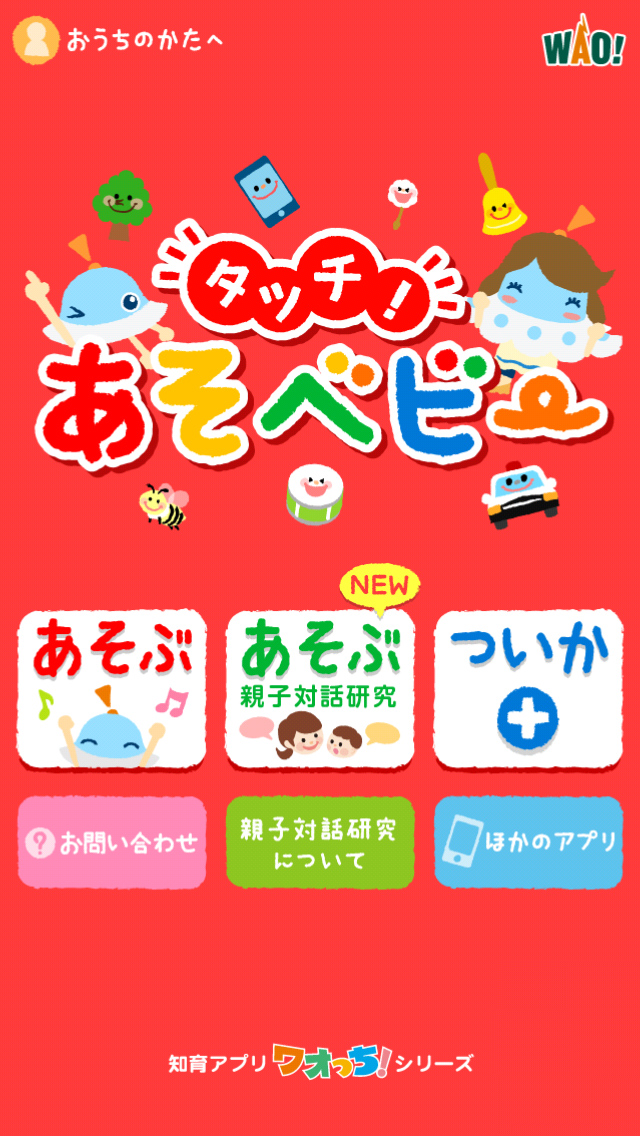Open お問い合わせ contact page
This screenshot has height=1136, width=640.
pyautogui.click(x=112, y=842)
